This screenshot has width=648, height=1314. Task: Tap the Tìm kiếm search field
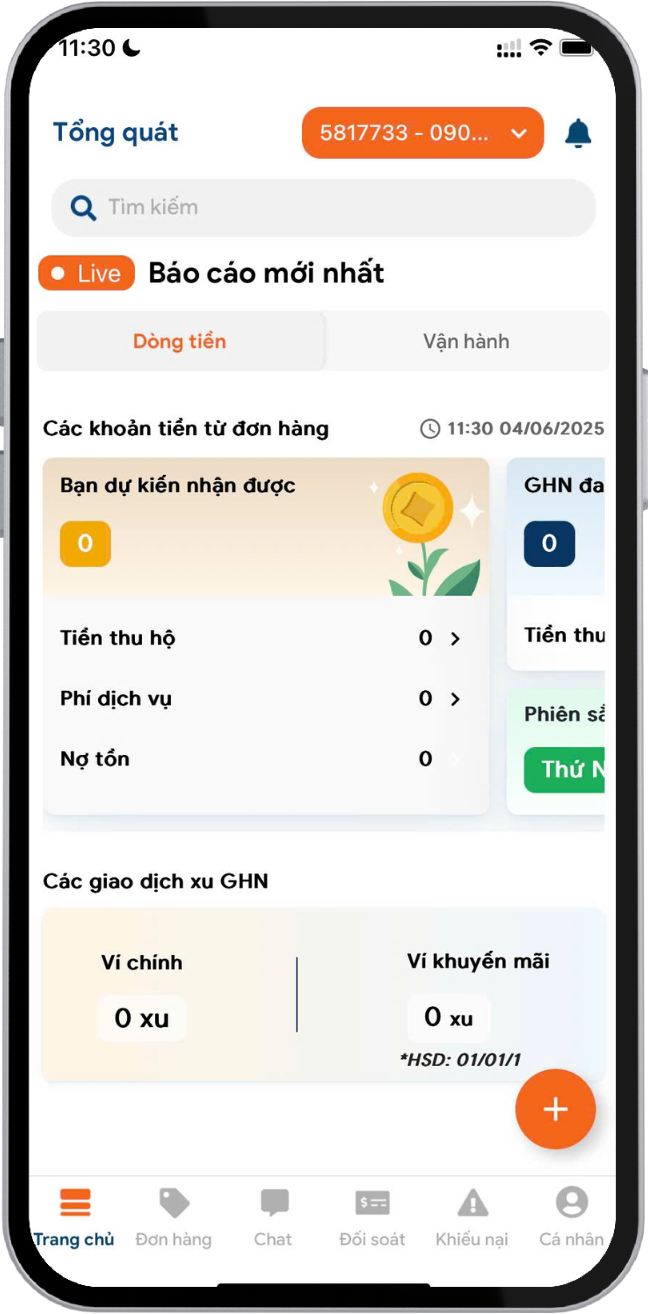click(323, 208)
